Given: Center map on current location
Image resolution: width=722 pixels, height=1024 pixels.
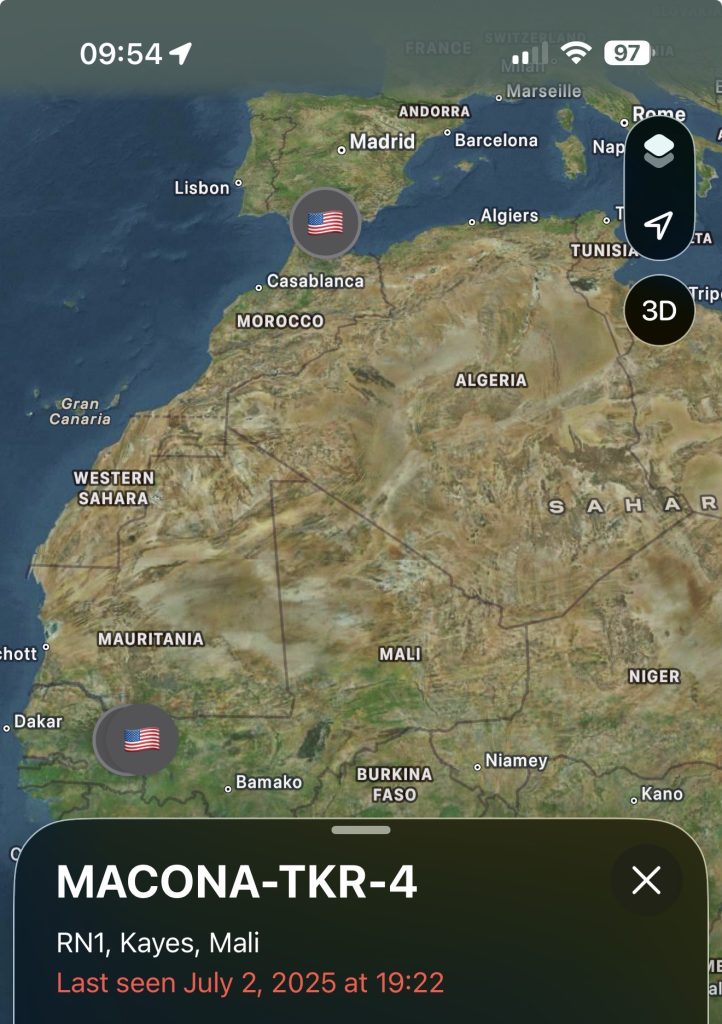Looking at the screenshot, I should tap(658, 225).
